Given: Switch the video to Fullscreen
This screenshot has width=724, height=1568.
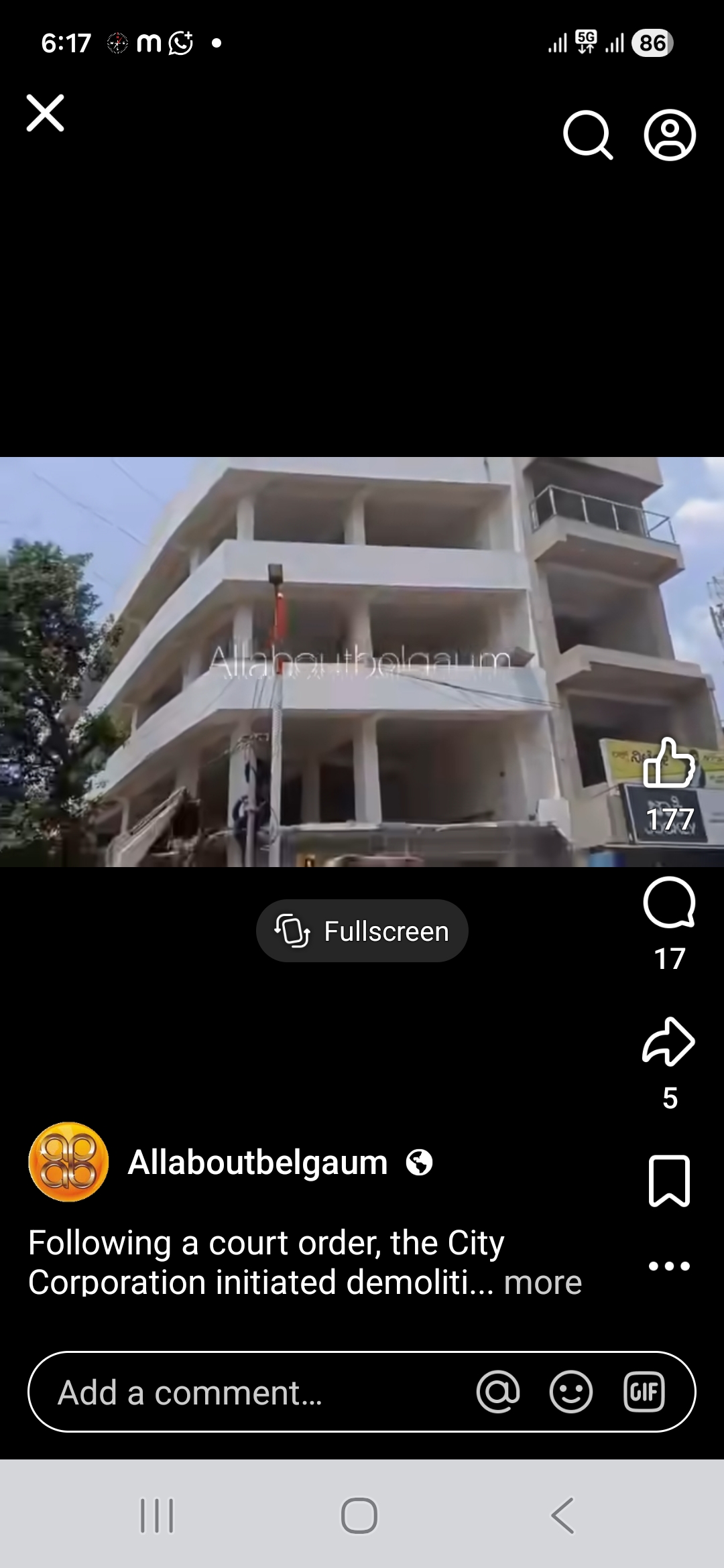Looking at the screenshot, I should (362, 931).
